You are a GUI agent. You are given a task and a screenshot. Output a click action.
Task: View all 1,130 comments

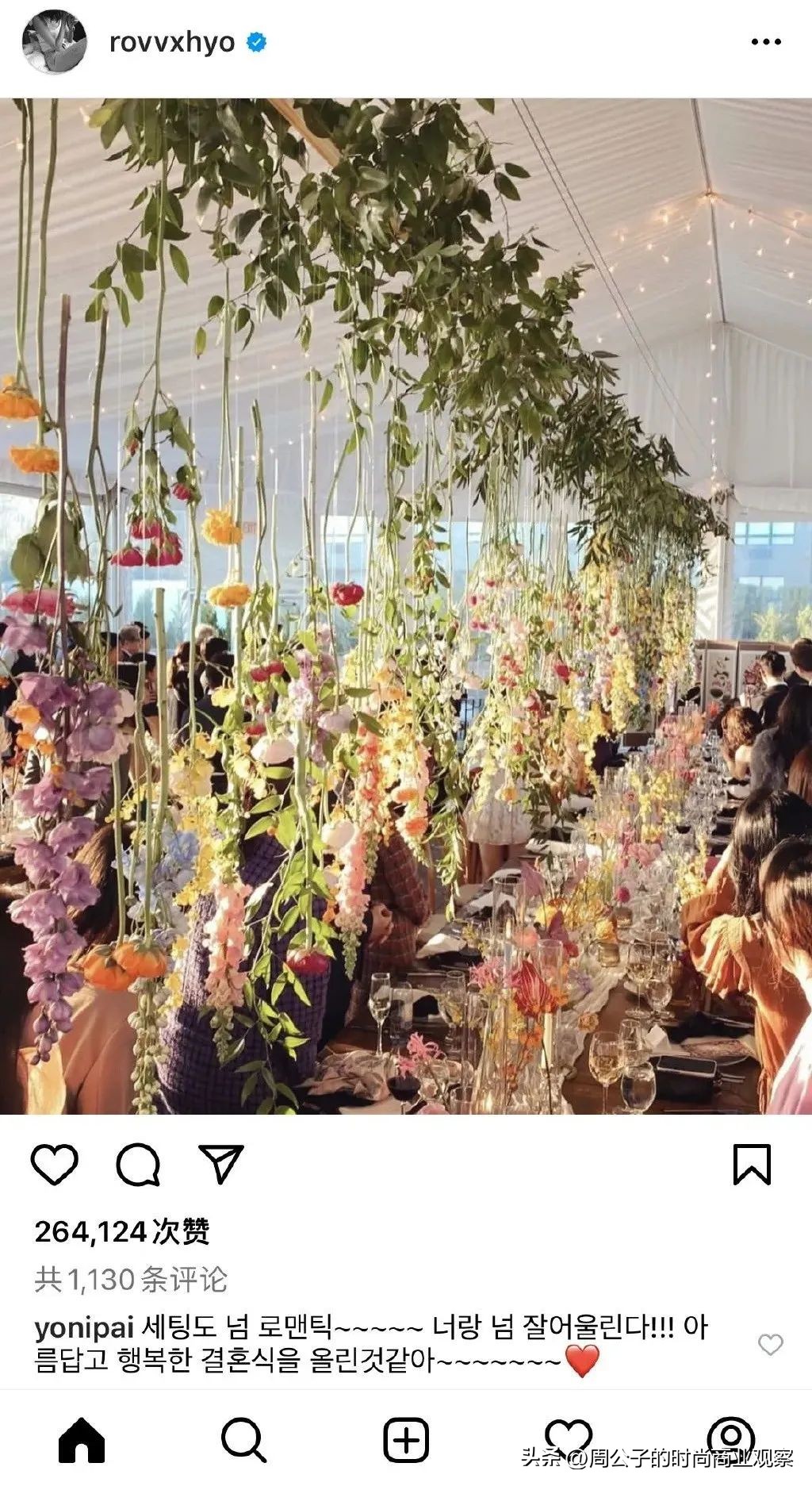tap(131, 1279)
